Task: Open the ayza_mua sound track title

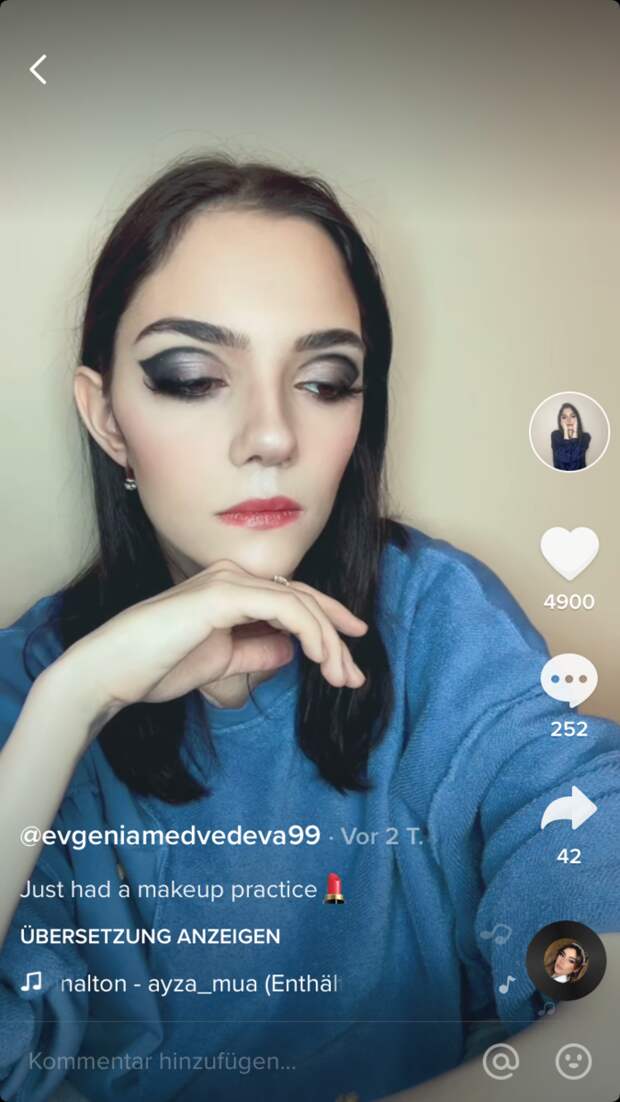Action: pos(200,983)
